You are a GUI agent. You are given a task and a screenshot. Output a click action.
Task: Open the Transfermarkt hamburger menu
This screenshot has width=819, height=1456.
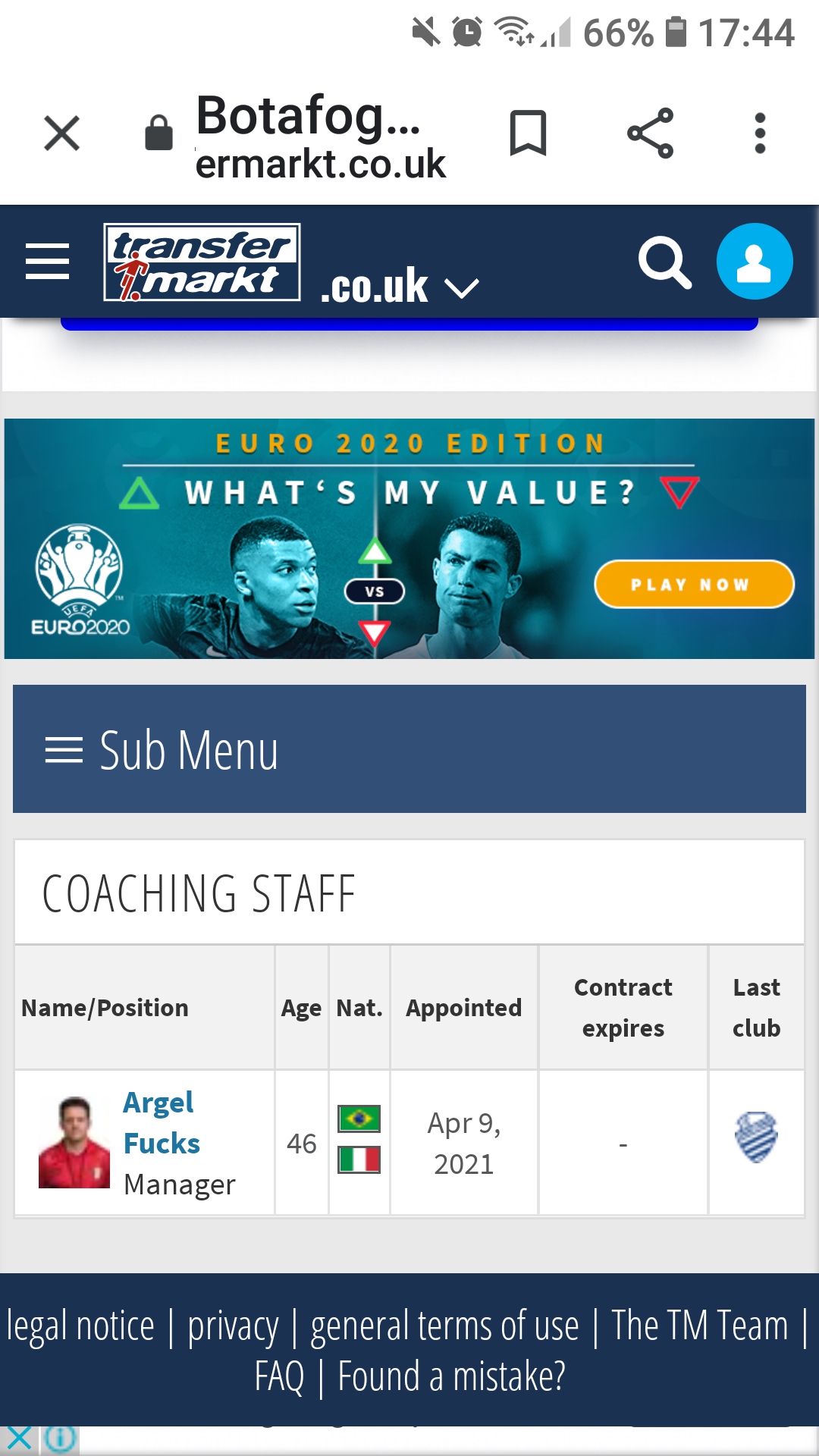point(47,262)
